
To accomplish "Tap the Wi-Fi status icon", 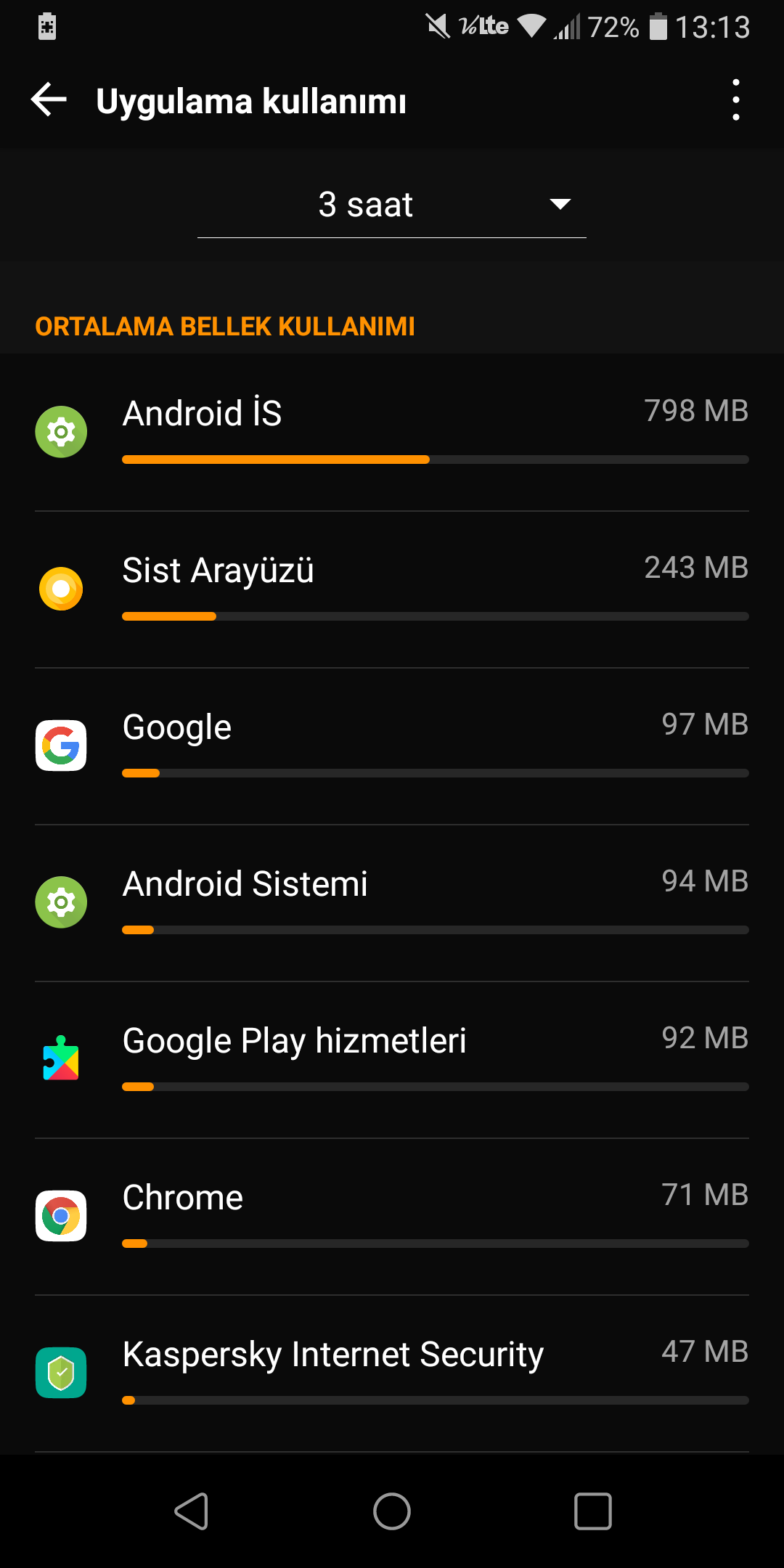I will [x=532, y=27].
